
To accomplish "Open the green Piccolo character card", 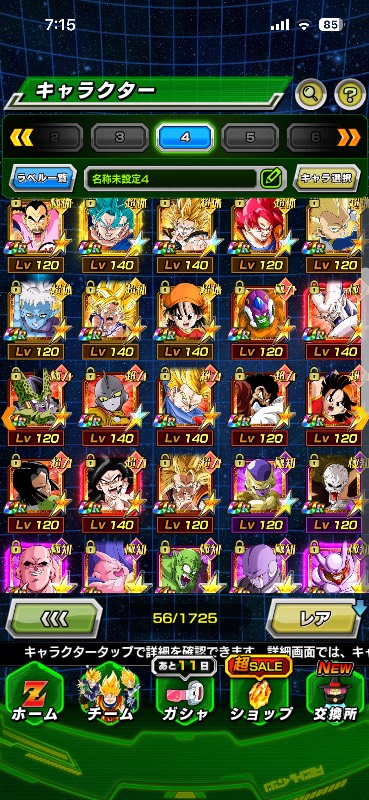I will [x=185, y=567].
